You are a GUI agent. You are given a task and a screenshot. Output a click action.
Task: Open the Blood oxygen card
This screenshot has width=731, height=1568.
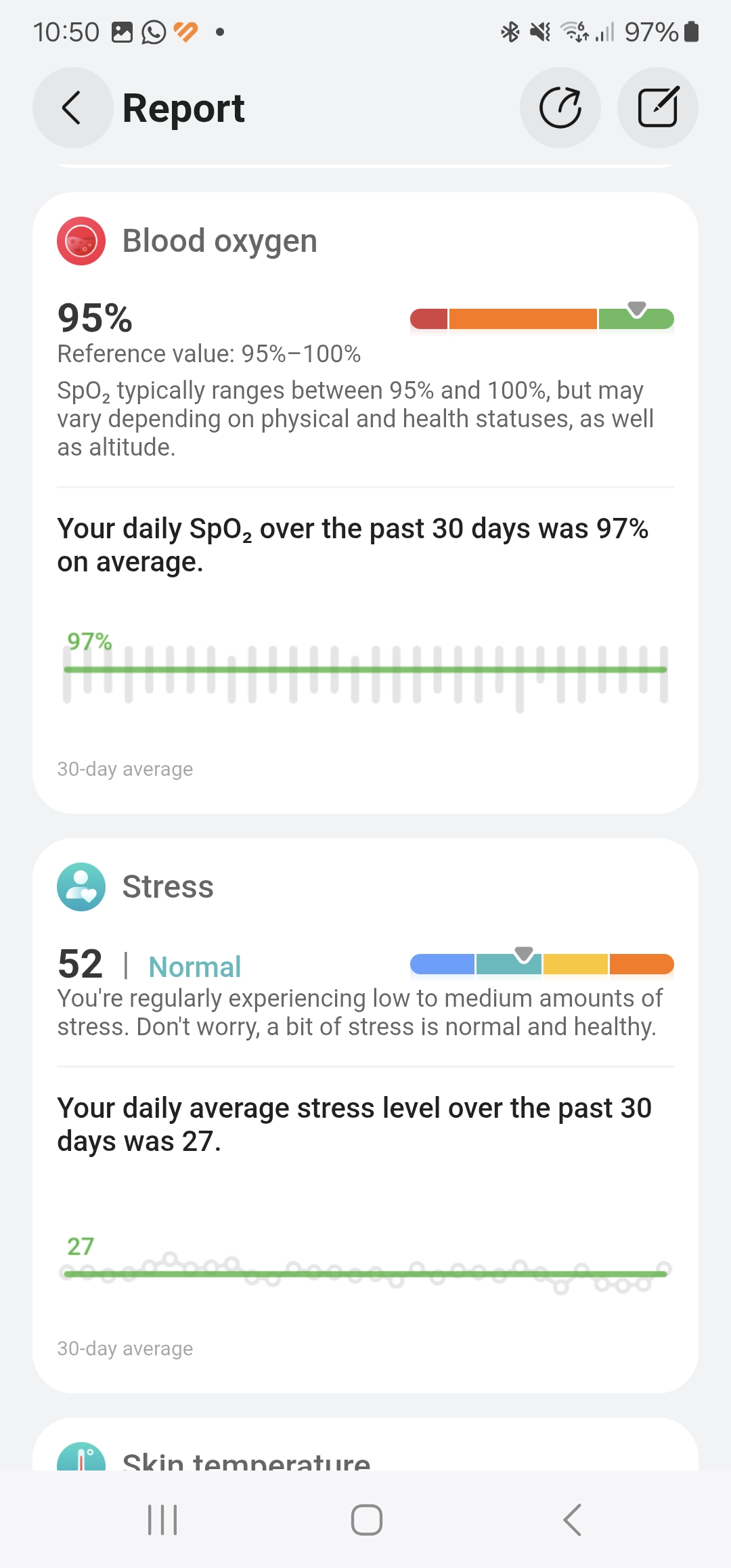(365, 503)
